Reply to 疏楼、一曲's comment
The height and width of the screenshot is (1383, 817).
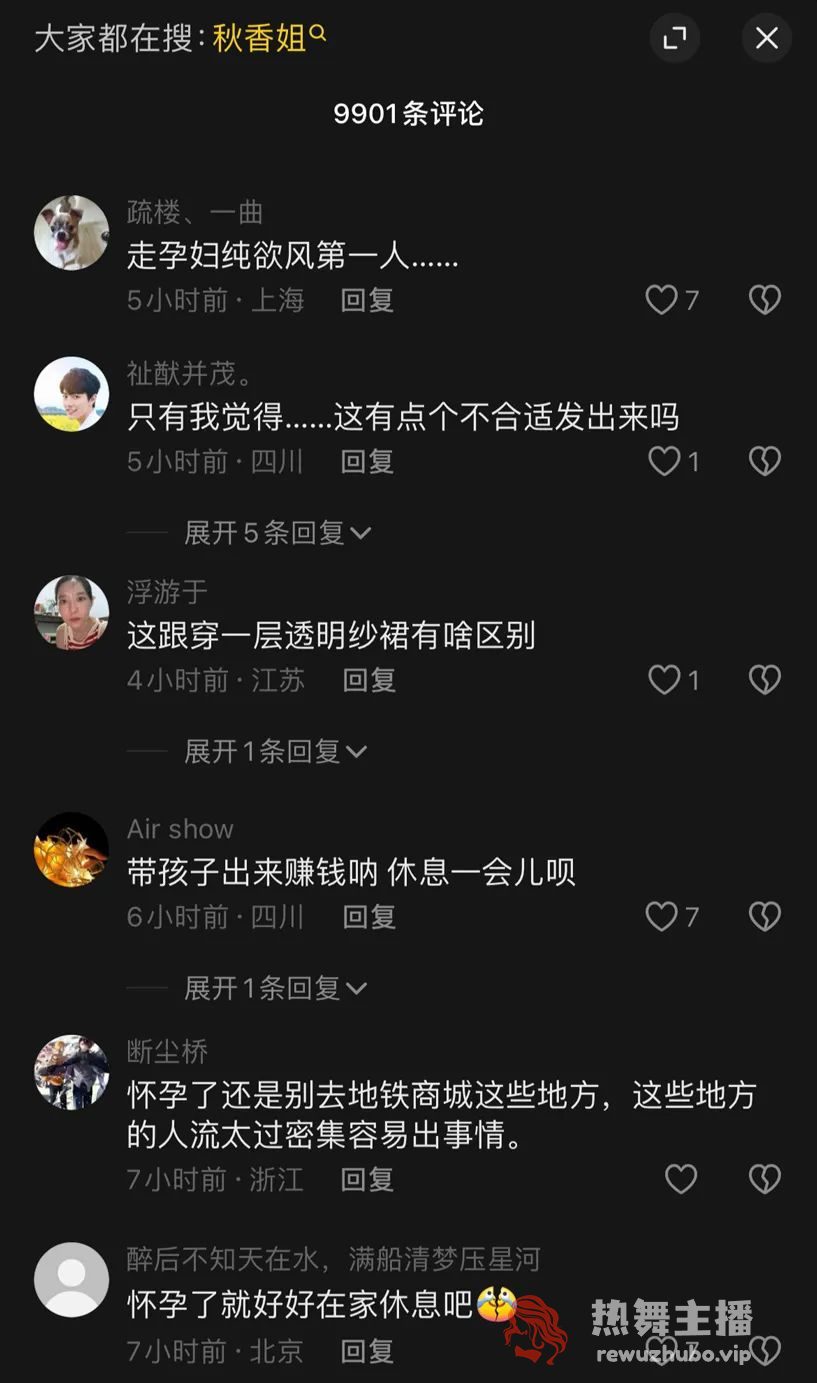[367, 300]
